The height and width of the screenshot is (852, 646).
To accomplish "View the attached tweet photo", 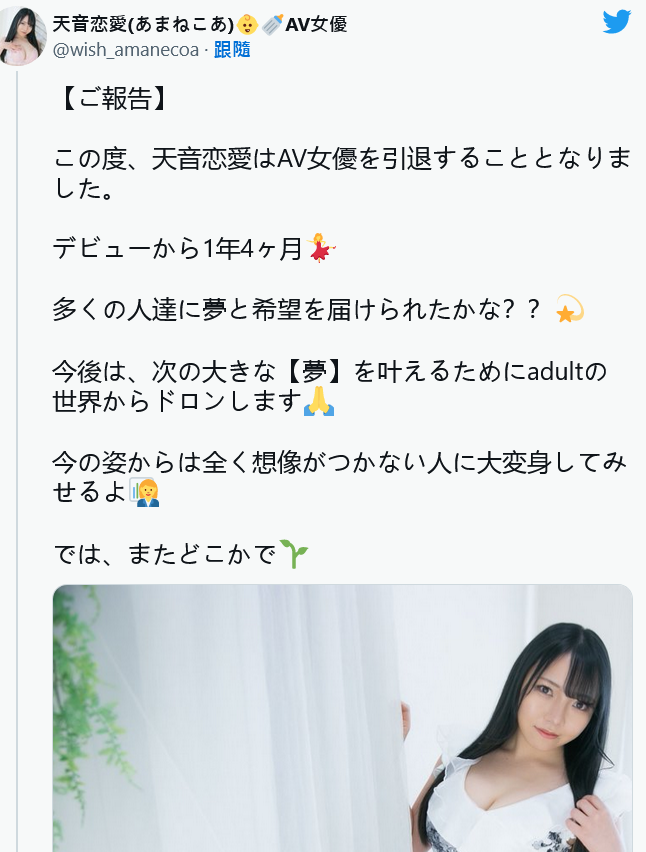I will (x=342, y=718).
